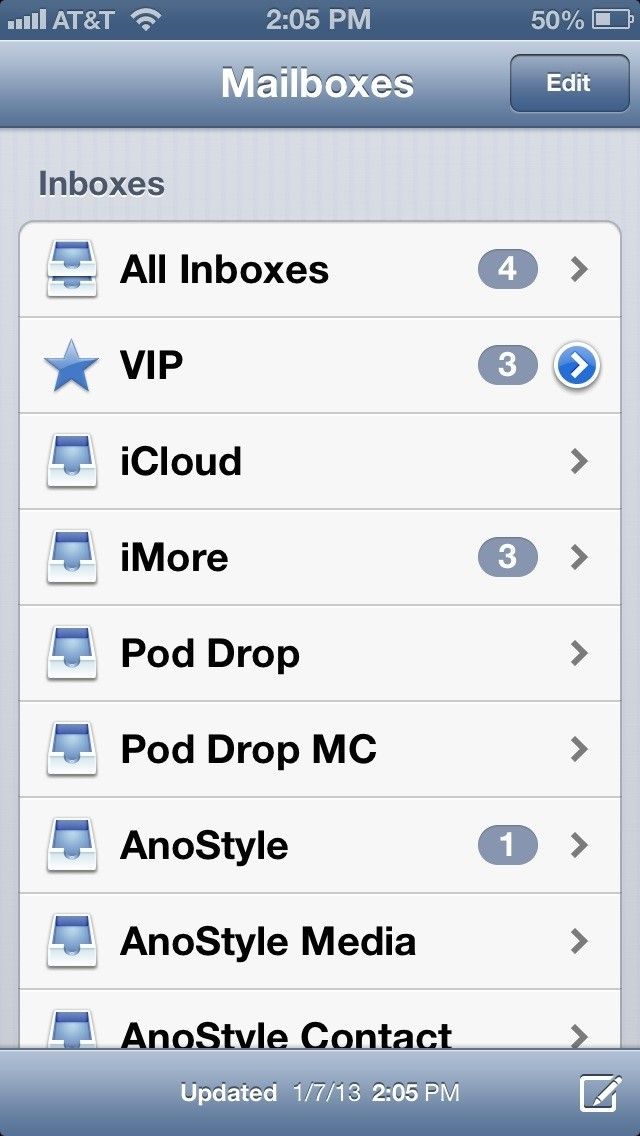640x1136 pixels.
Task: Show VIP list details via blue arrow
Action: click(x=577, y=366)
